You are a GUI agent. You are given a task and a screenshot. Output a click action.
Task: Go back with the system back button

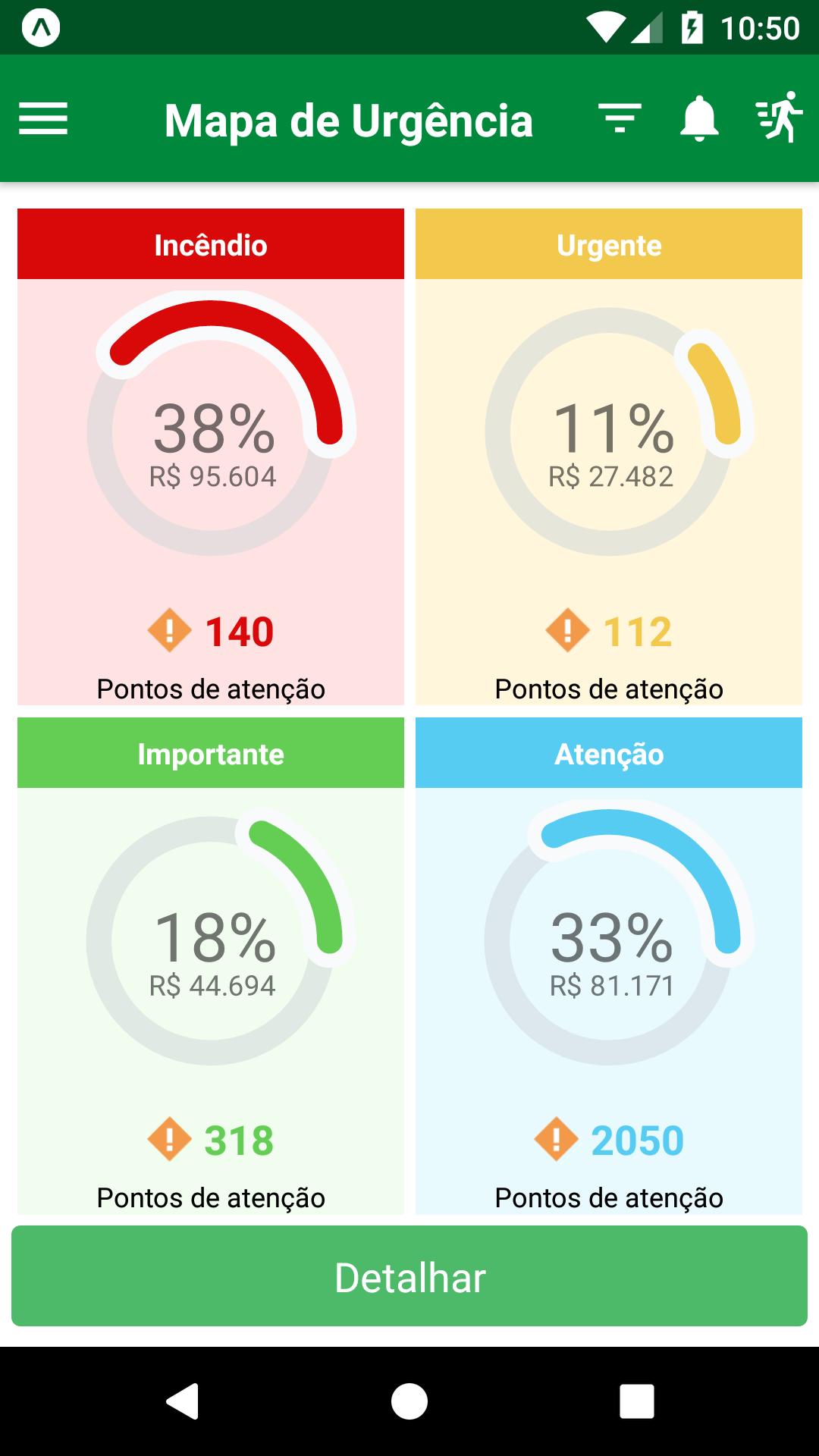183,1401
